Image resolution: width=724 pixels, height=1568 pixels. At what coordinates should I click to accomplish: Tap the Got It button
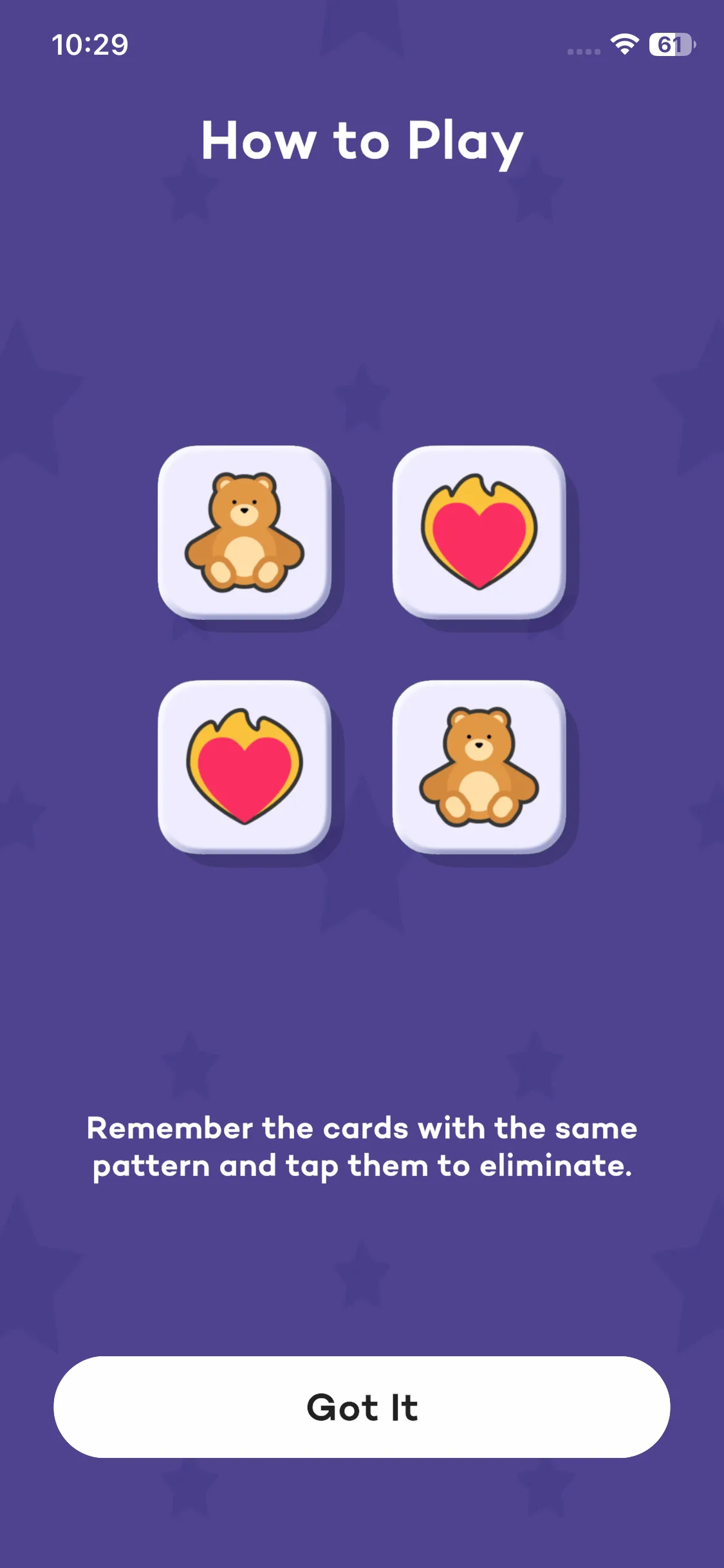pyautogui.click(x=362, y=1407)
